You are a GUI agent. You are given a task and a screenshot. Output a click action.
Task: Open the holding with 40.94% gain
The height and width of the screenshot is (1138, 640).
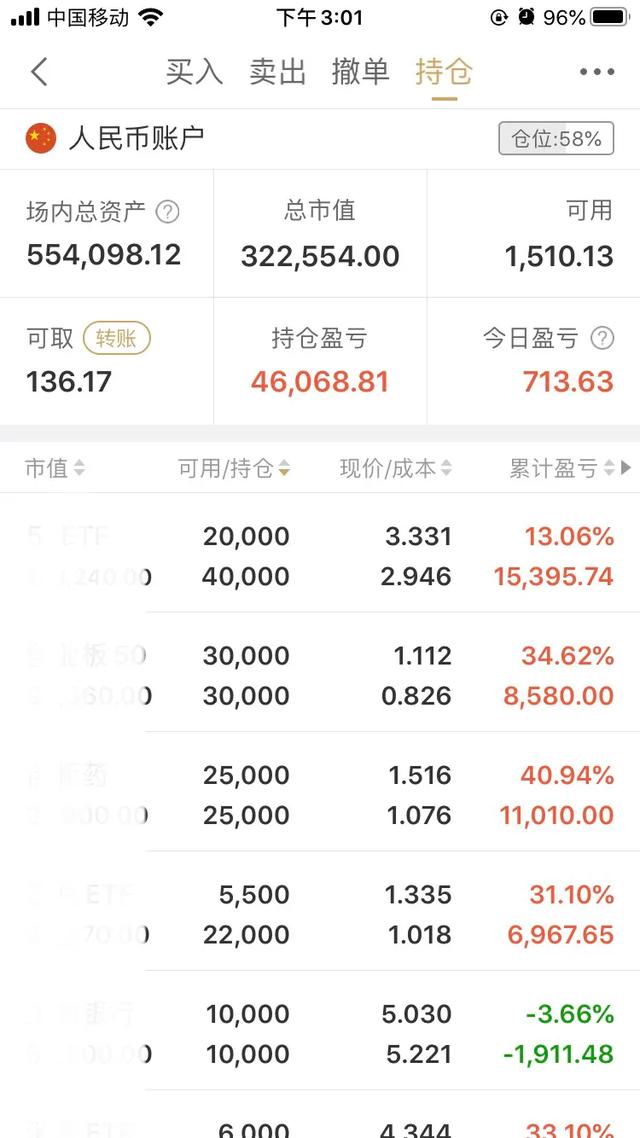click(320, 795)
